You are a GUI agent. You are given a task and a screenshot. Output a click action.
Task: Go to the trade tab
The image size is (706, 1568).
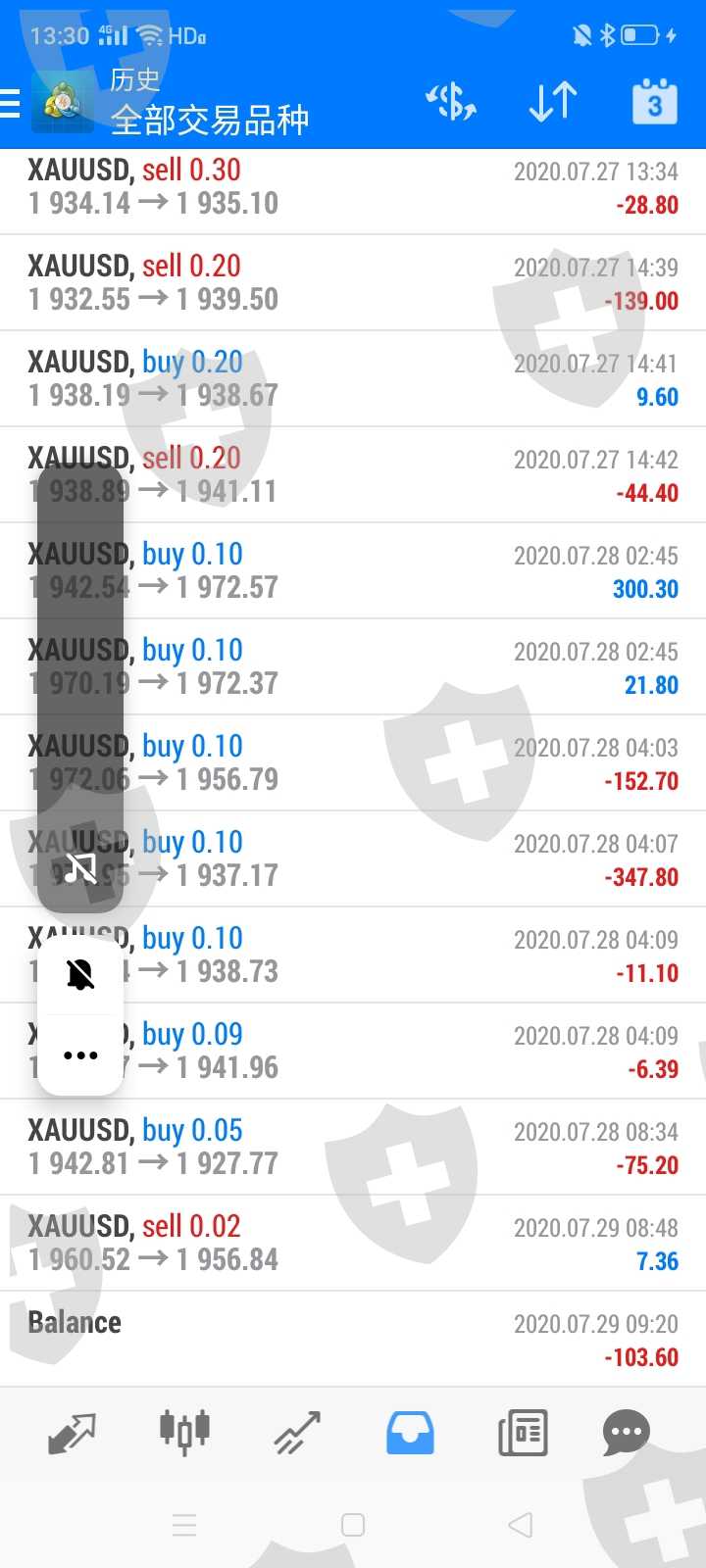click(x=297, y=1434)
